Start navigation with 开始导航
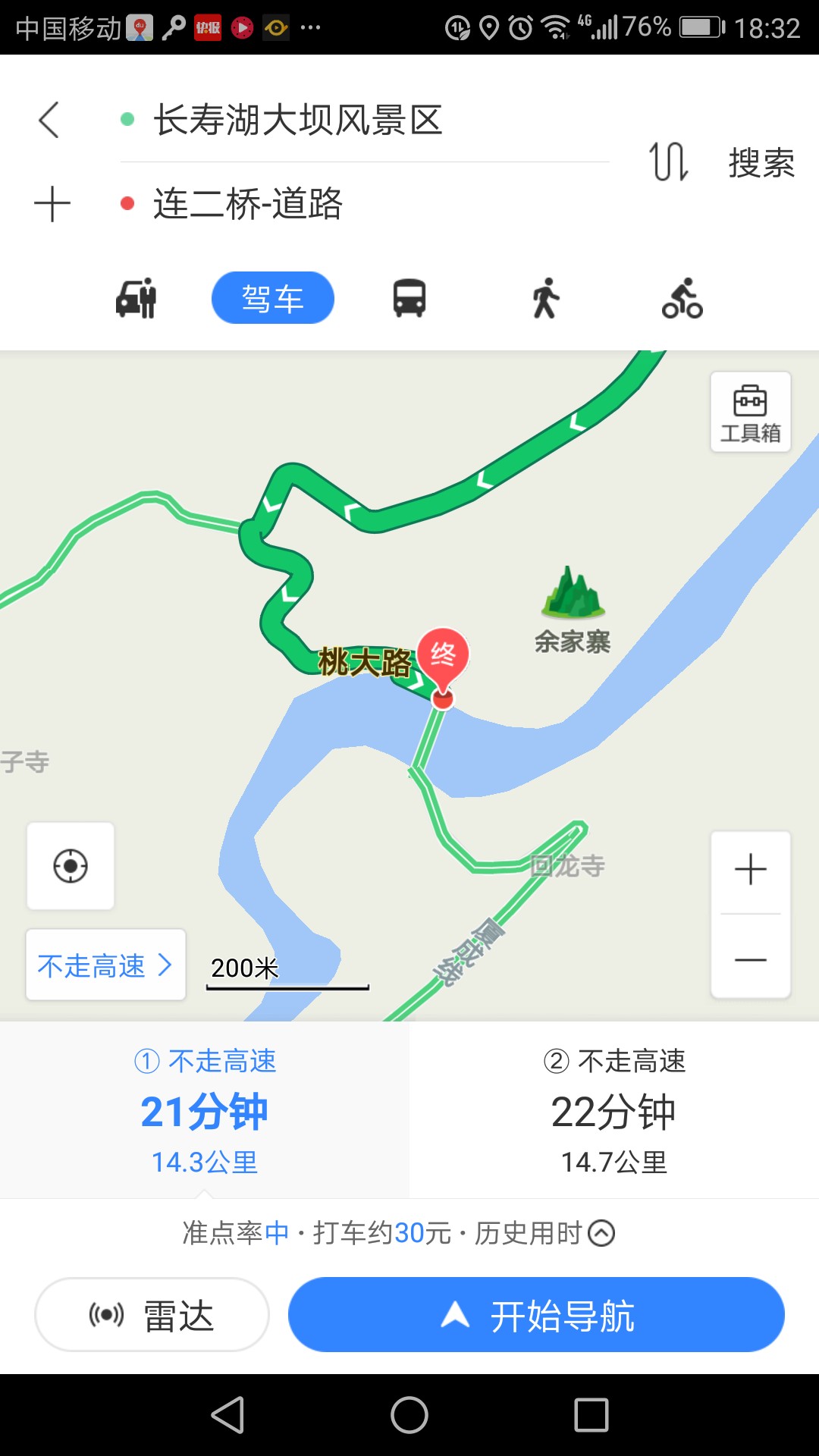The width and height of the screenshot is (819, 1456). (536, 1314)
